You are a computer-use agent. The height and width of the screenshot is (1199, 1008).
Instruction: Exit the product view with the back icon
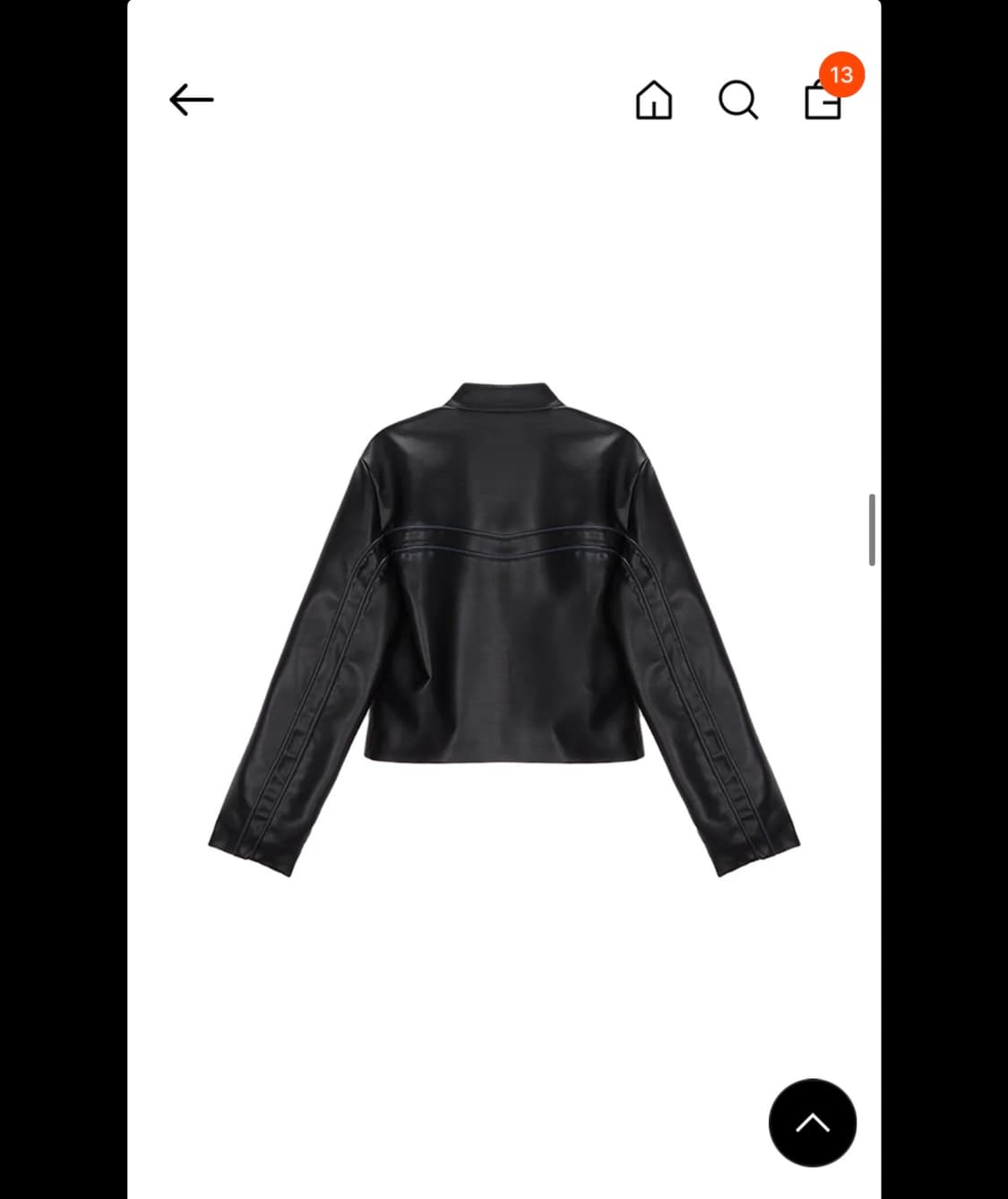pyautogui.click(x=191, y=99)
